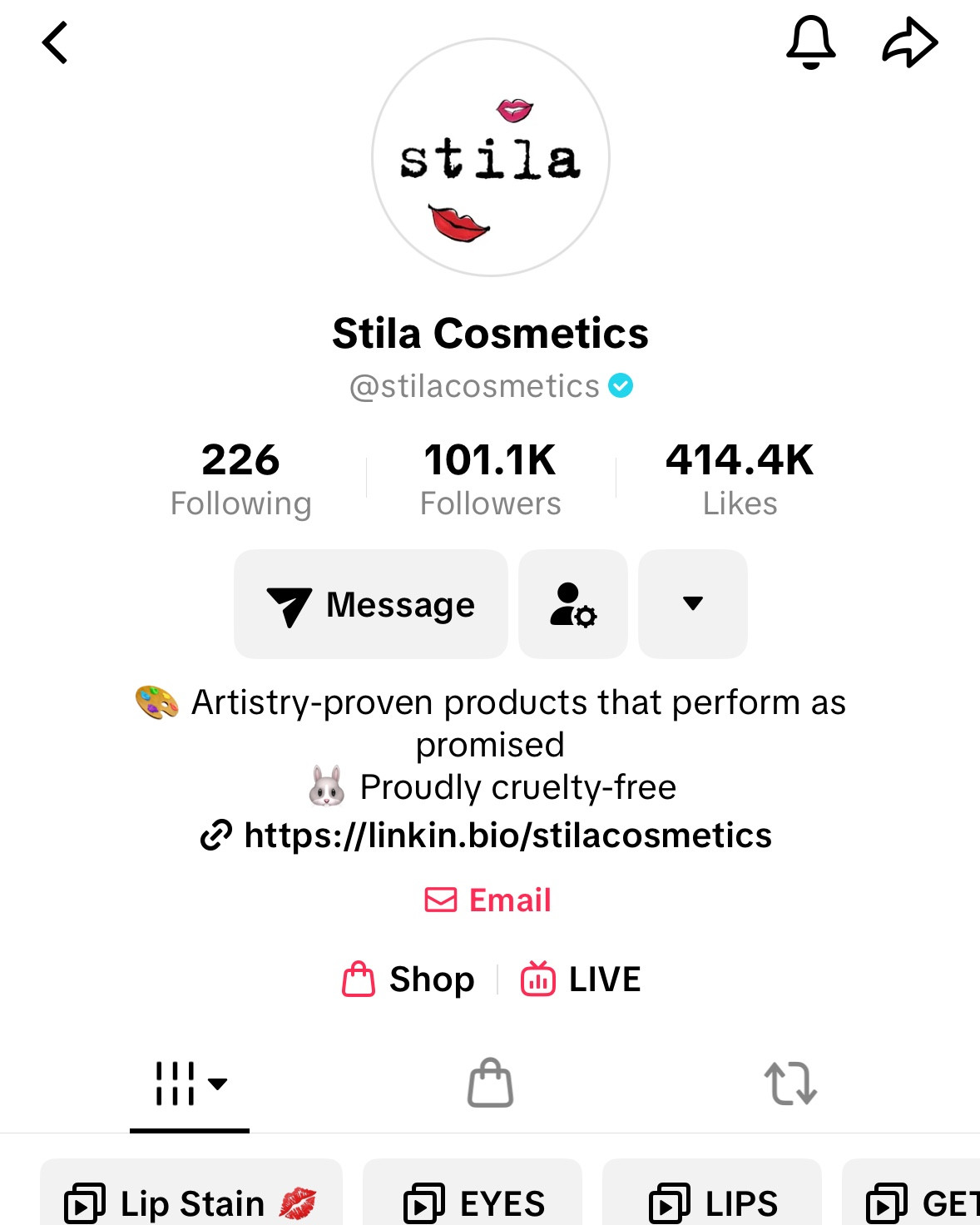Viewport: 980px width, 1225px height.
Task: Open friend suggestion settings icon
Action: click(572, 604)
